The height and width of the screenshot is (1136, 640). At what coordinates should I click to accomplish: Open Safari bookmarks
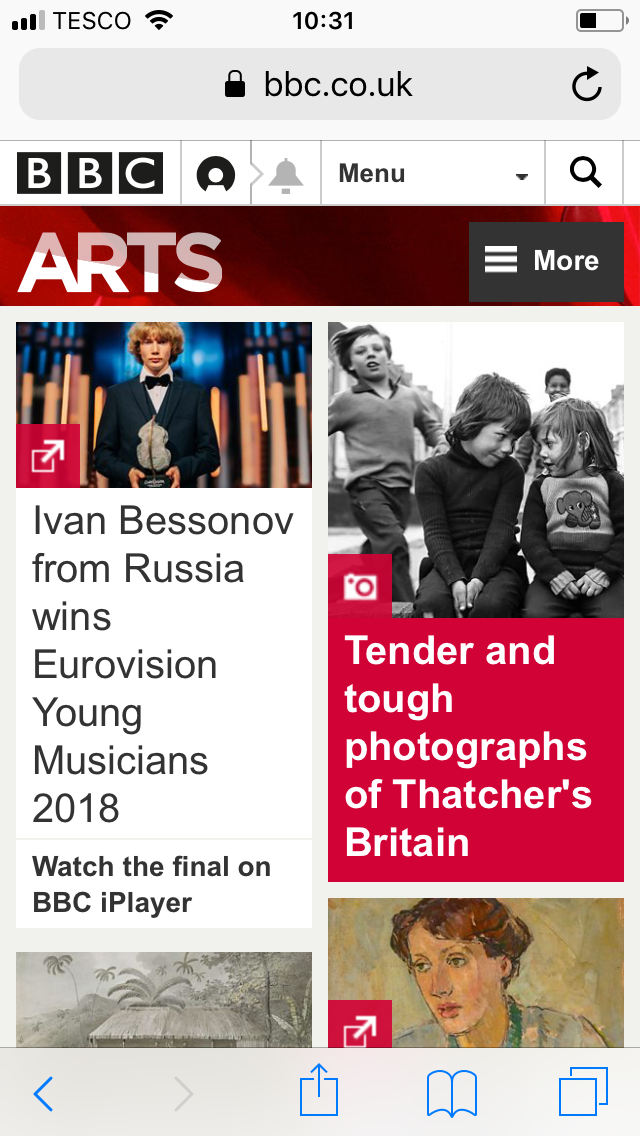point(452,1094)
